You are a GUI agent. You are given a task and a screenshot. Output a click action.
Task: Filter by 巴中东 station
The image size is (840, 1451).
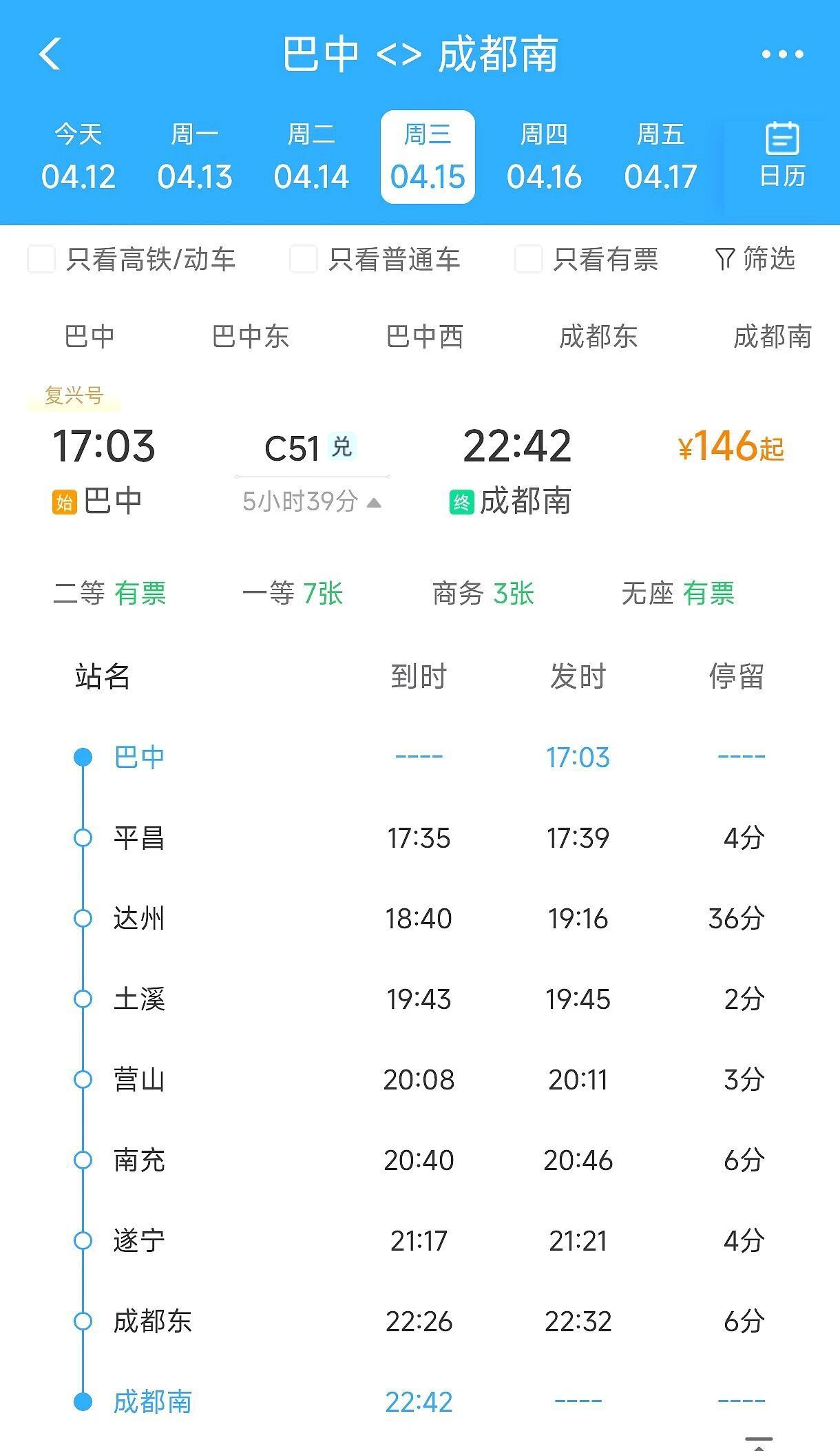250,337
